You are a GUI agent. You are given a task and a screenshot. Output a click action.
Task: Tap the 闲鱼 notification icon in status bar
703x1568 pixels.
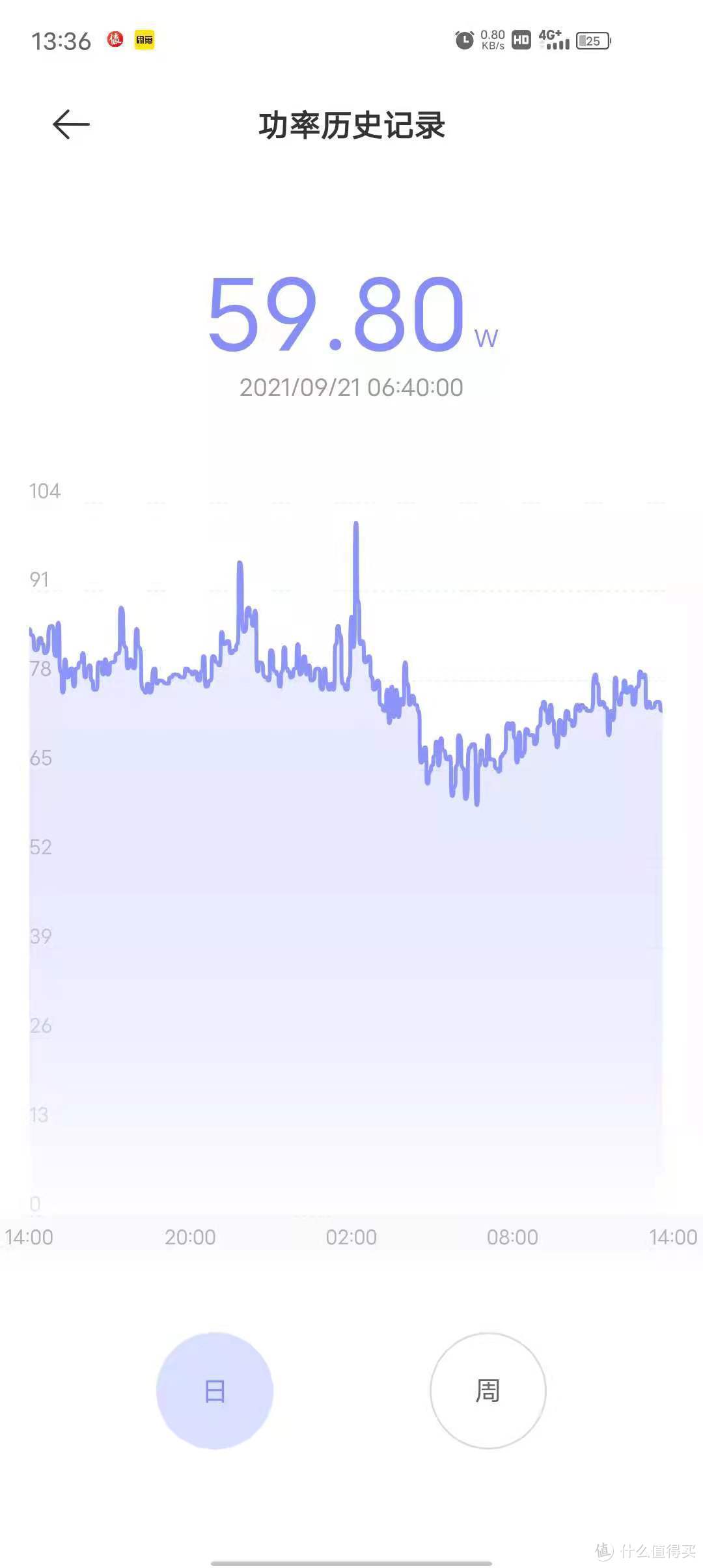(x=145, y=39)
